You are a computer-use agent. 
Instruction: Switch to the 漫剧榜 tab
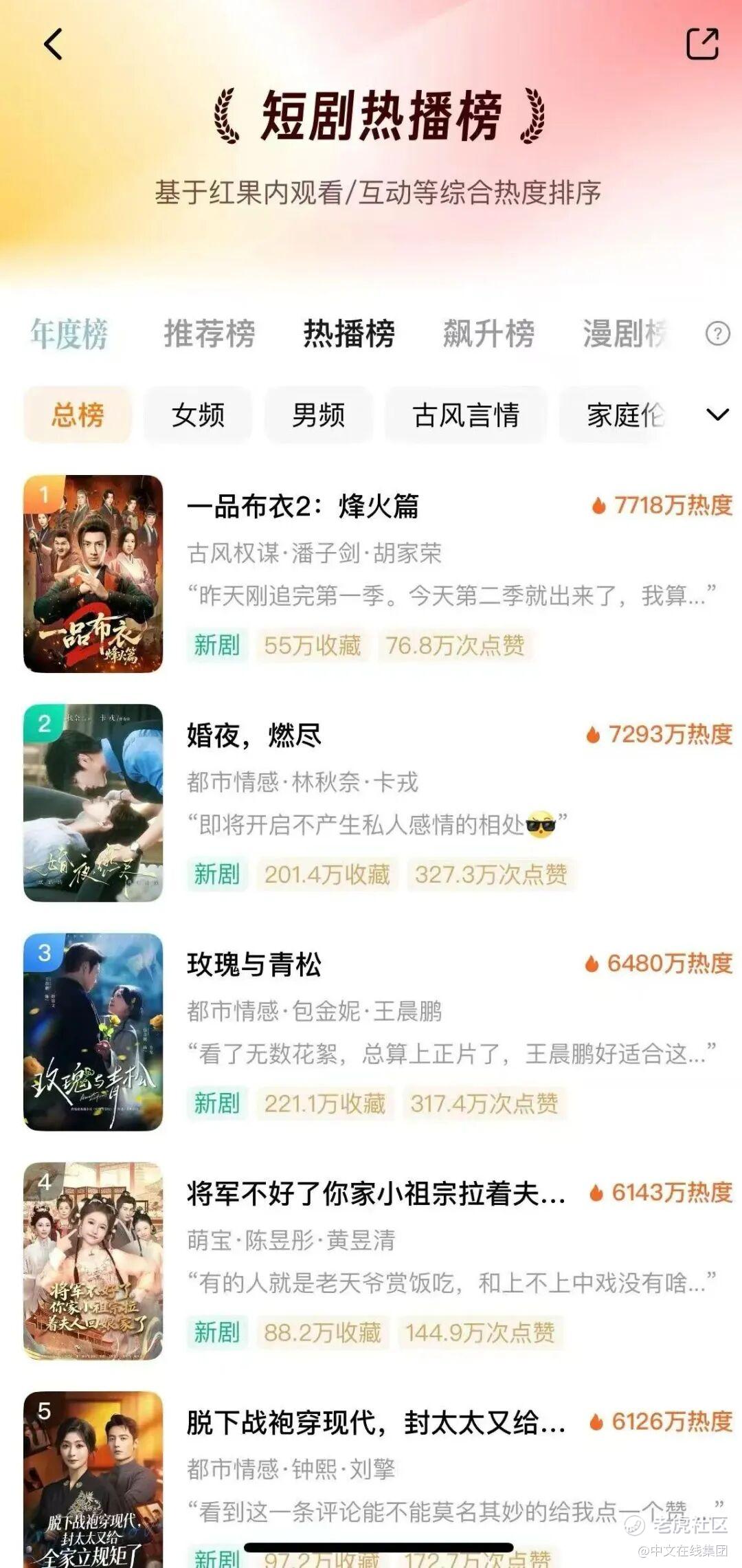(624, 334)
